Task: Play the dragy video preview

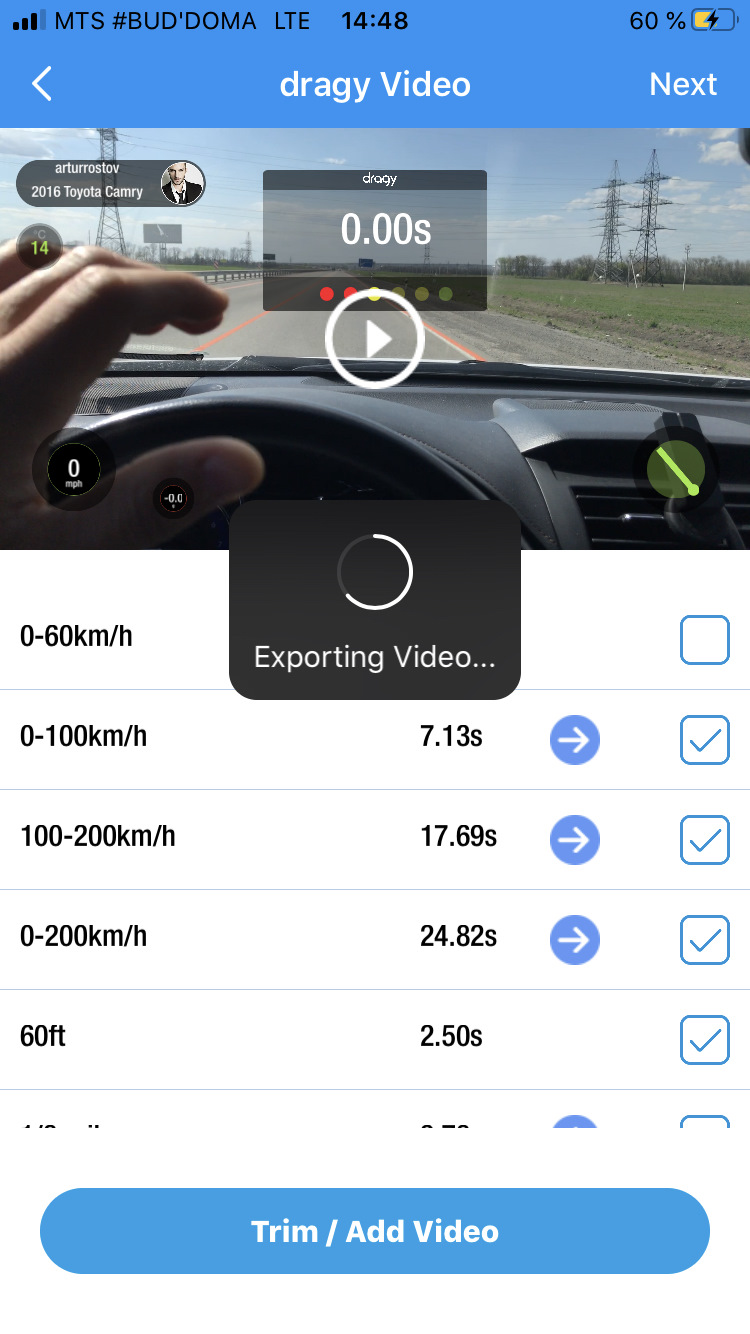Action: pyautogui.click(x=375, y=339)
